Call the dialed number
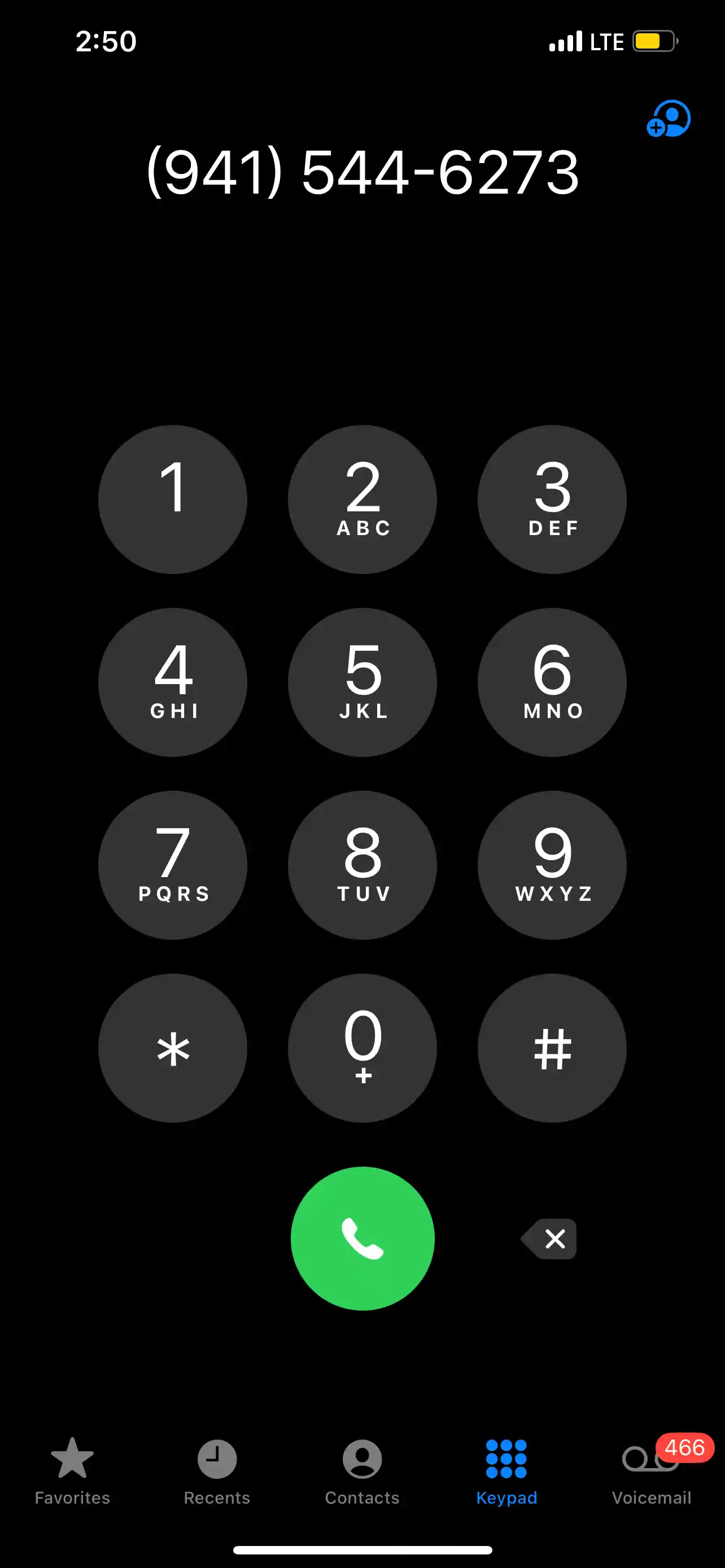 pyautogui.click(x=362, y=1238)
